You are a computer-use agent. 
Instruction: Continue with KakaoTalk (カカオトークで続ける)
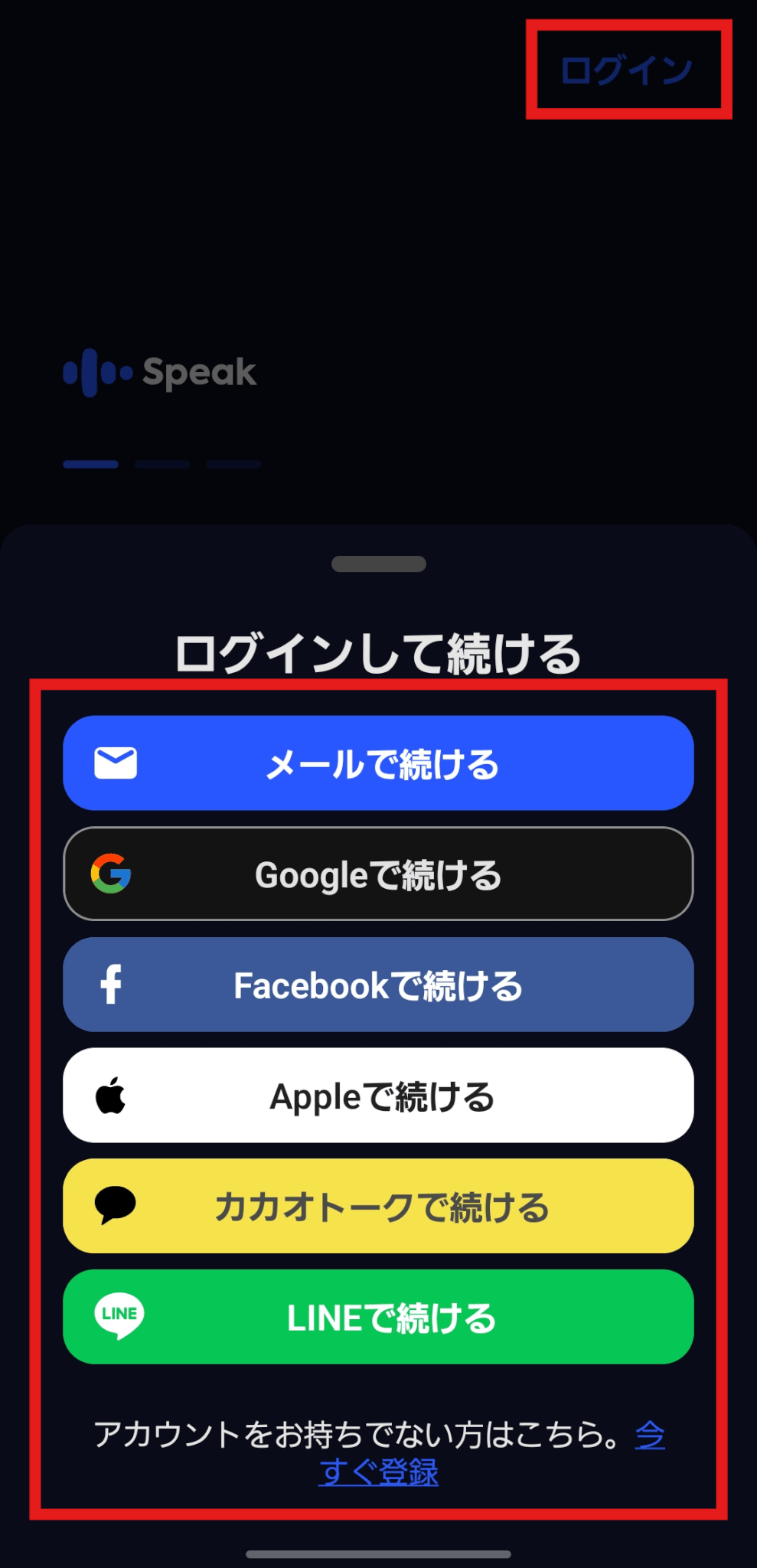[x=378, y=1207]
